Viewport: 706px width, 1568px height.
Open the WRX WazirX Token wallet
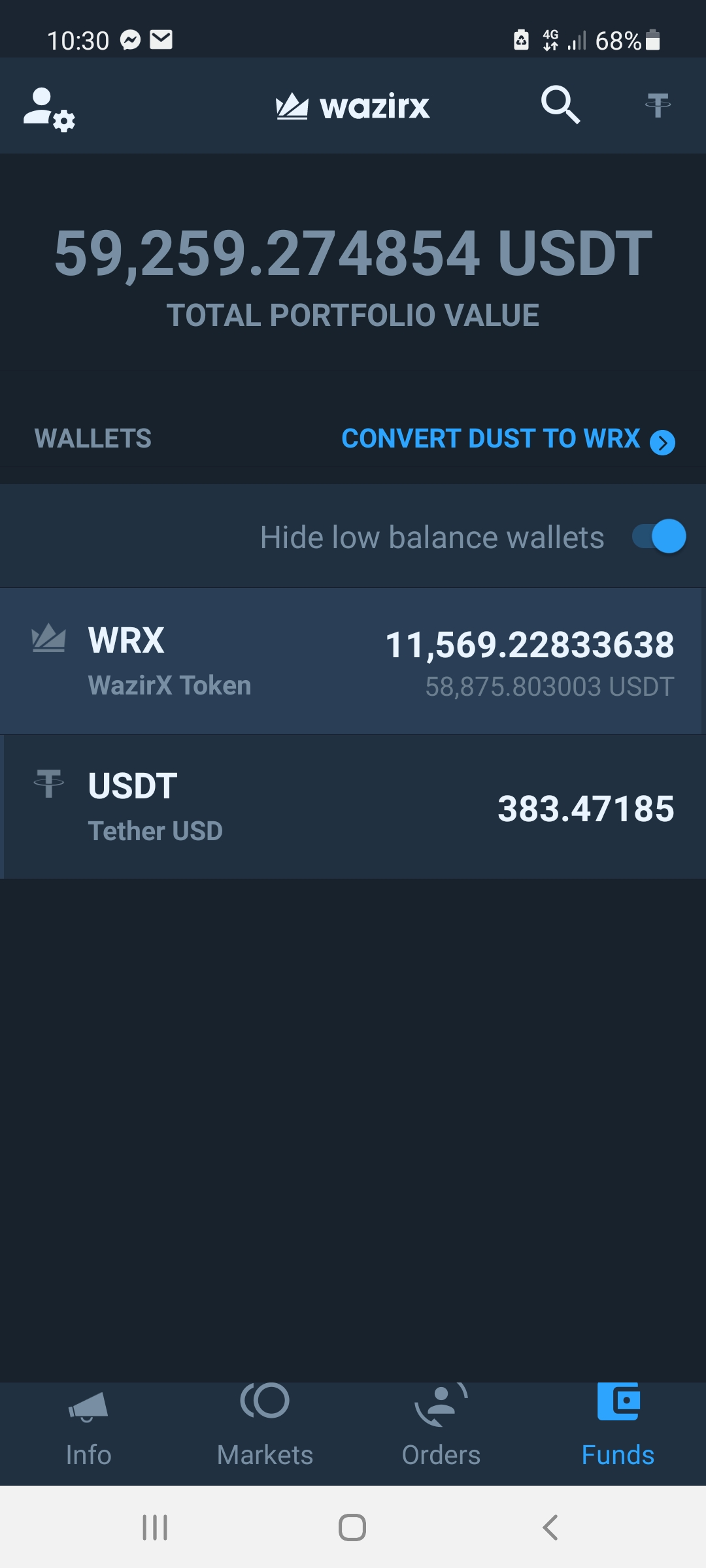[353, 661]
